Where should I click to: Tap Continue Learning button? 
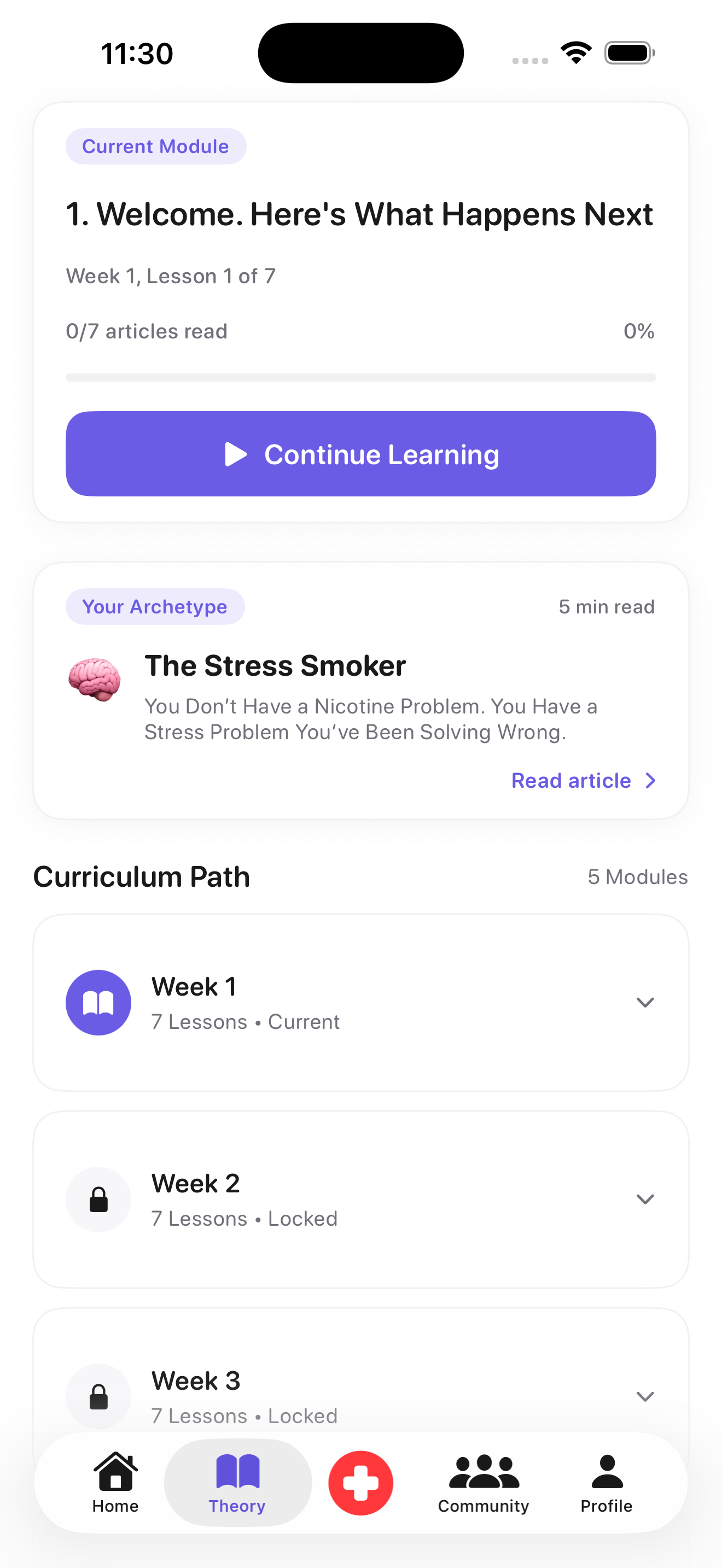pyautogui.click(x=360, y=453)
